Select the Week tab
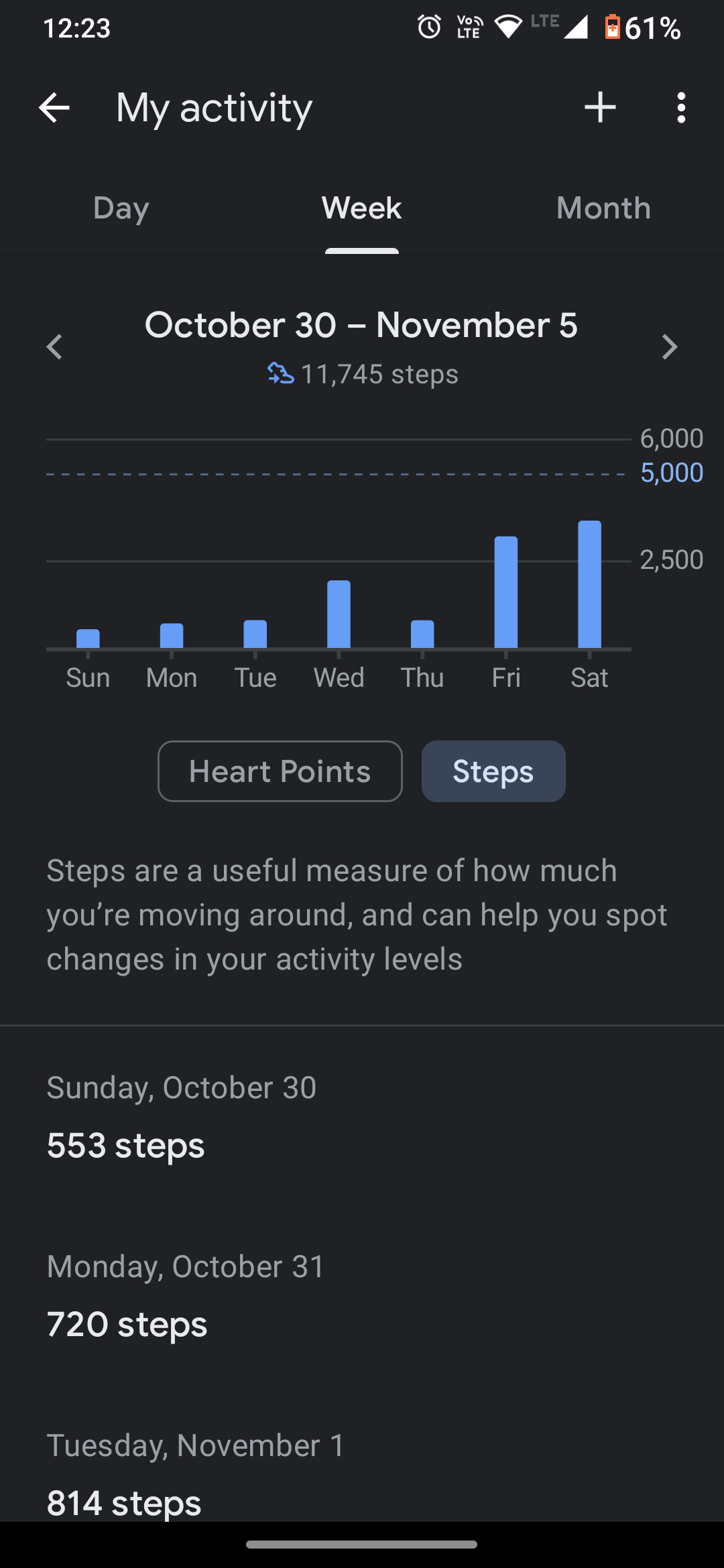Image resolution: width=724 pixels, height=1568 pixels. [x=361, y=208]
